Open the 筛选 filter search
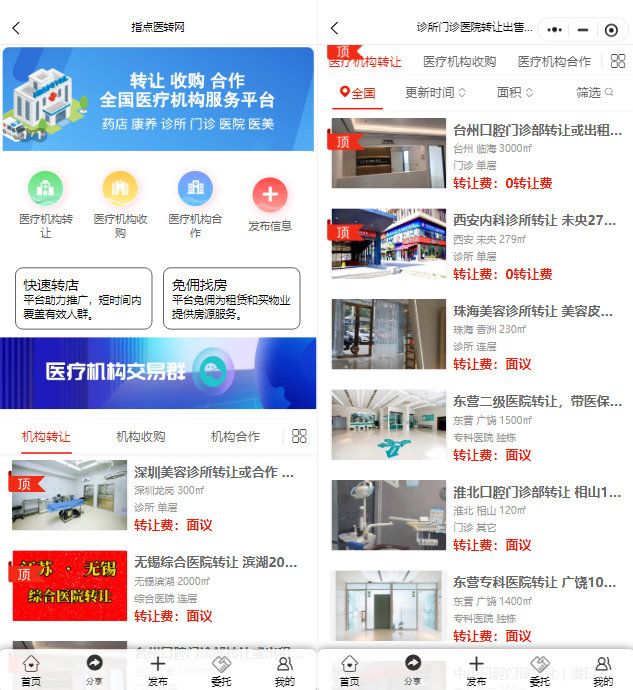The width and height of the screenshot is (633, 690). pos(594,93)
